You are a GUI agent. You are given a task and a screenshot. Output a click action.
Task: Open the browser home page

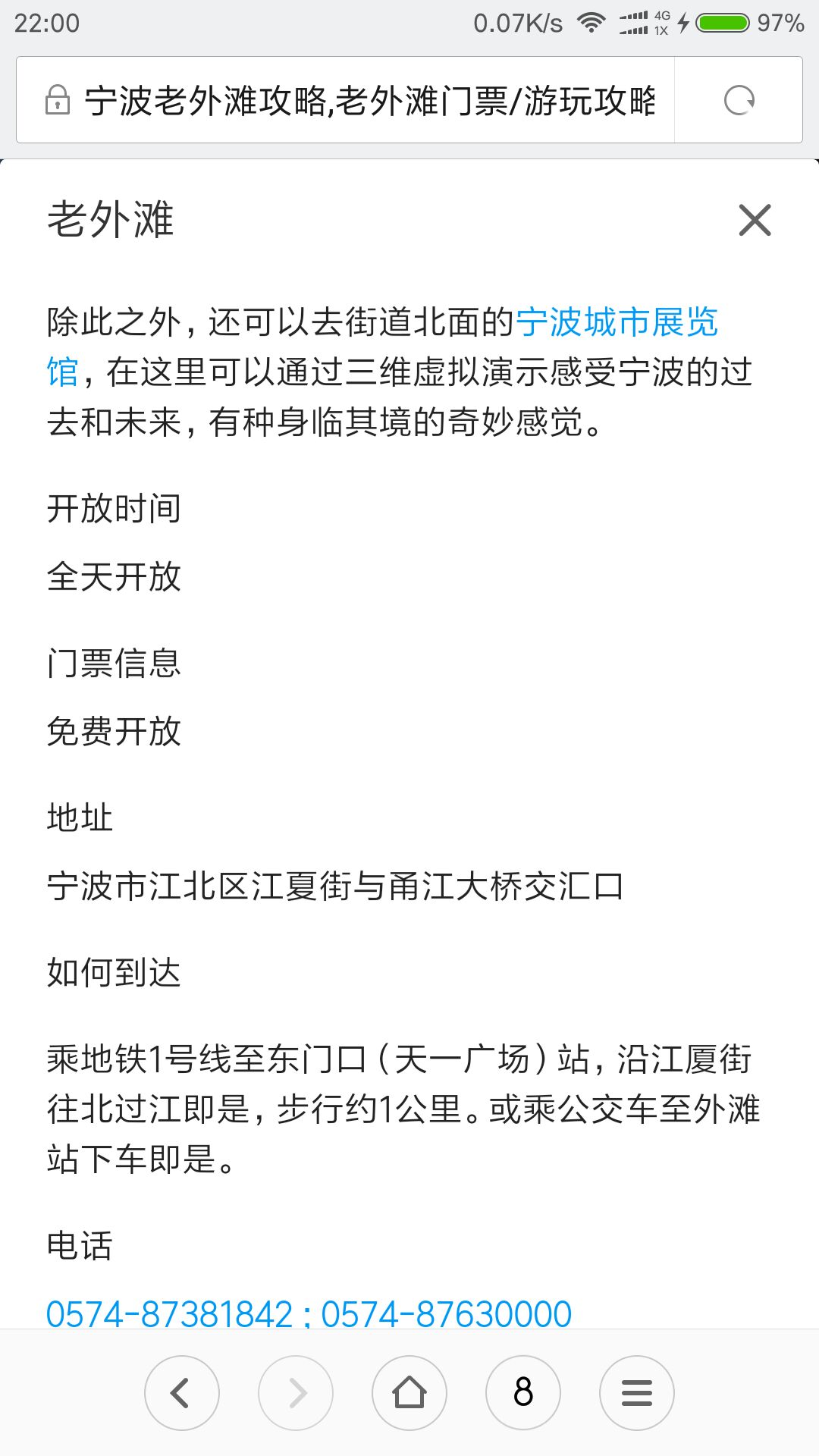(x=409, y=1393)
